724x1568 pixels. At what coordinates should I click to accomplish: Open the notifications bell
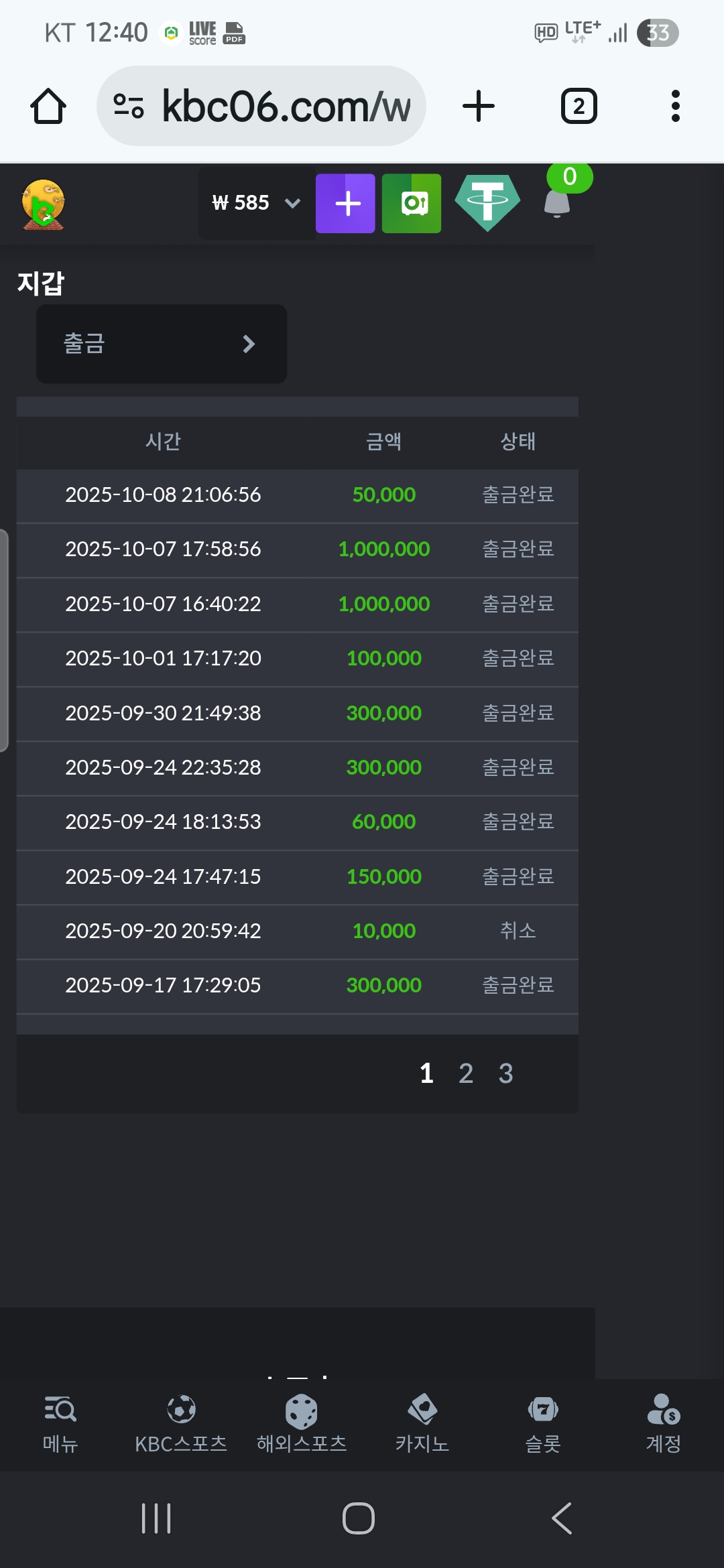point(557,203)
